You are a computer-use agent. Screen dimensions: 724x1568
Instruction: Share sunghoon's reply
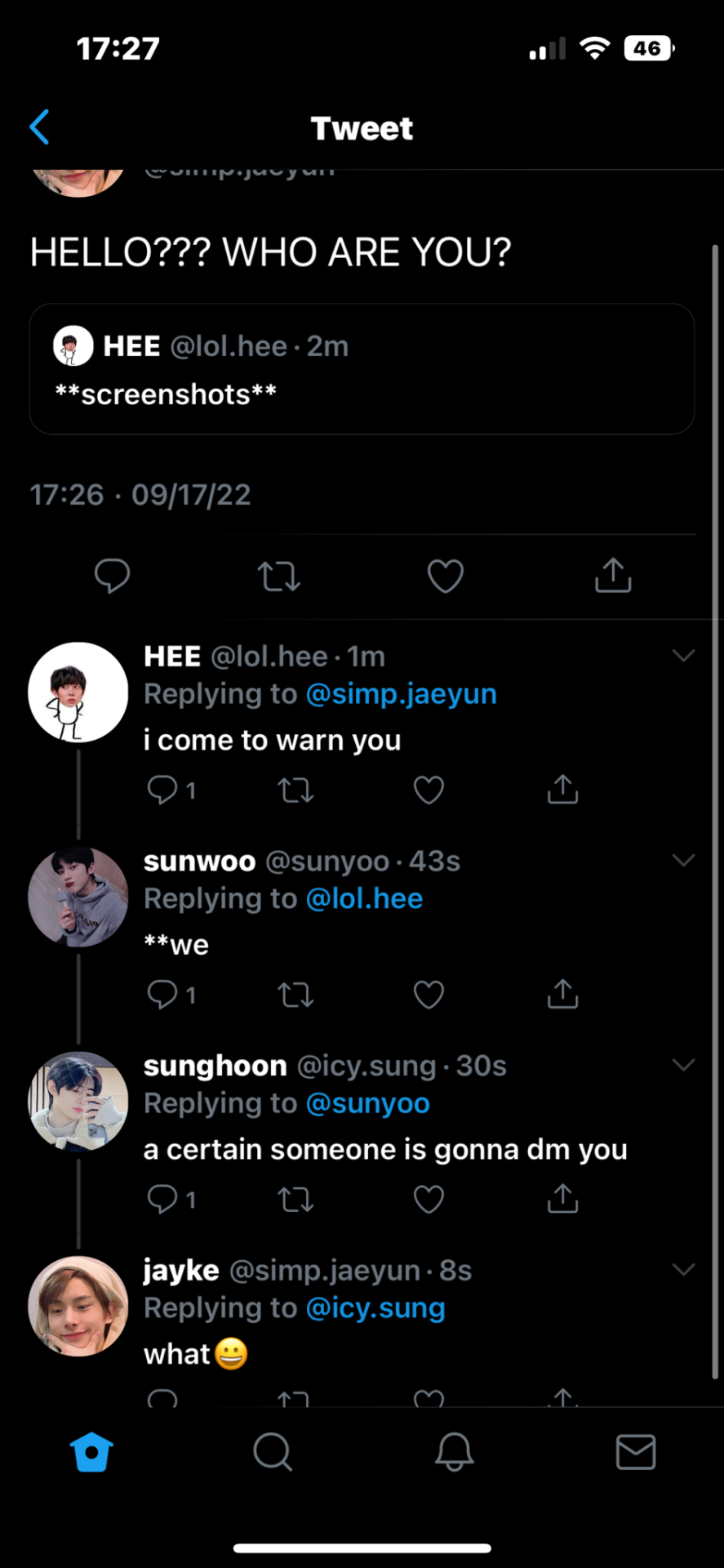tap(562, 1199)
